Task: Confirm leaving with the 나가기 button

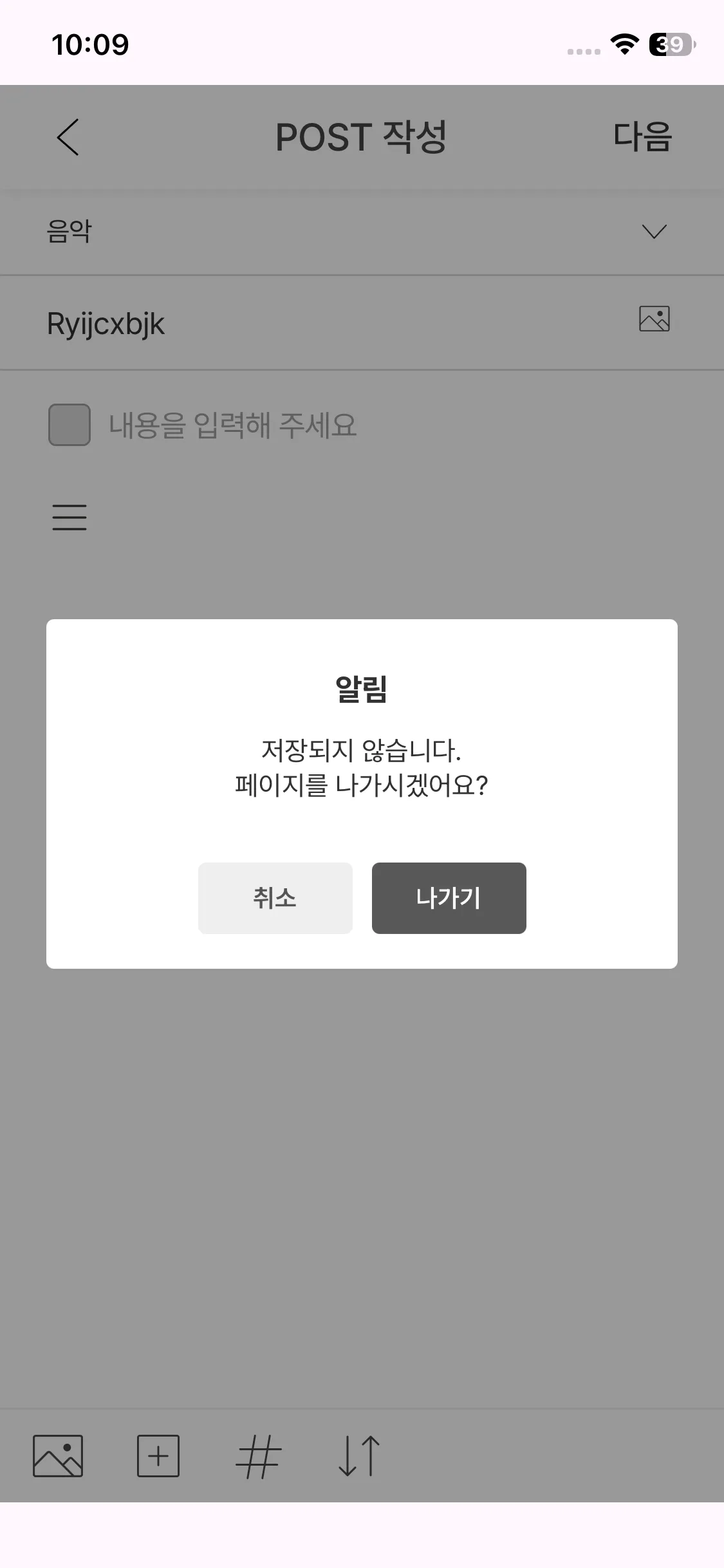Action: [x=449, y=898]
